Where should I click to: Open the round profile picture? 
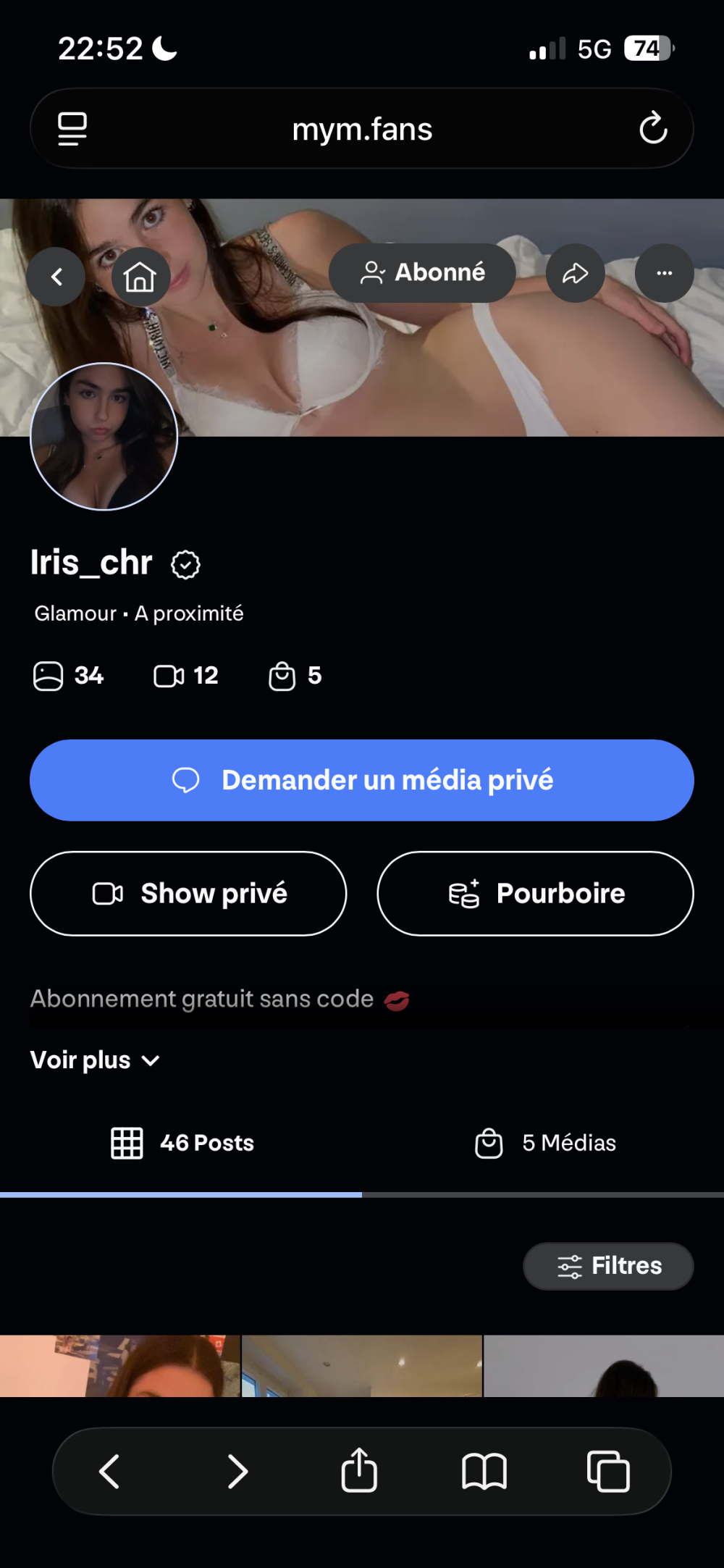(x=104, y=436)
